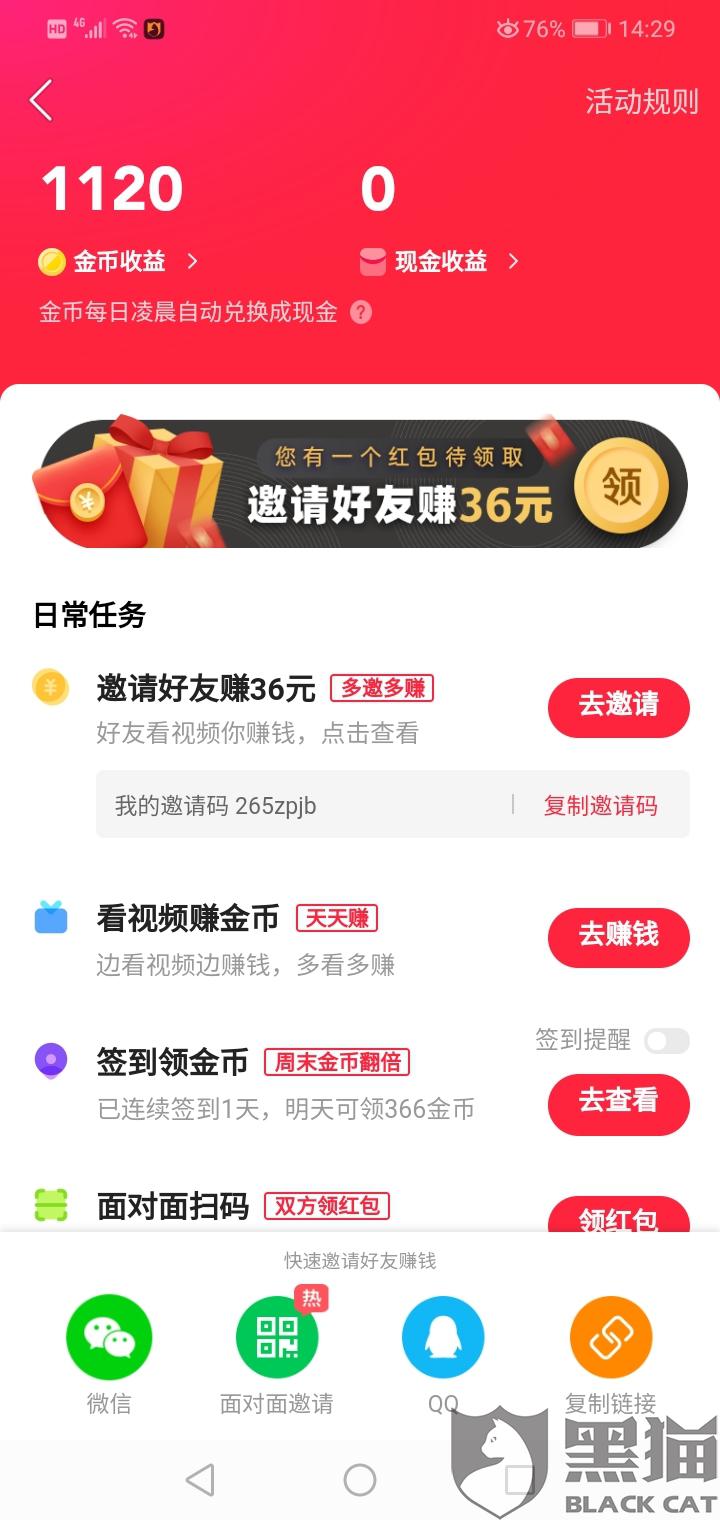
Task: Click the red wallet icon beside 现金收益
Action: click(373, 261)
